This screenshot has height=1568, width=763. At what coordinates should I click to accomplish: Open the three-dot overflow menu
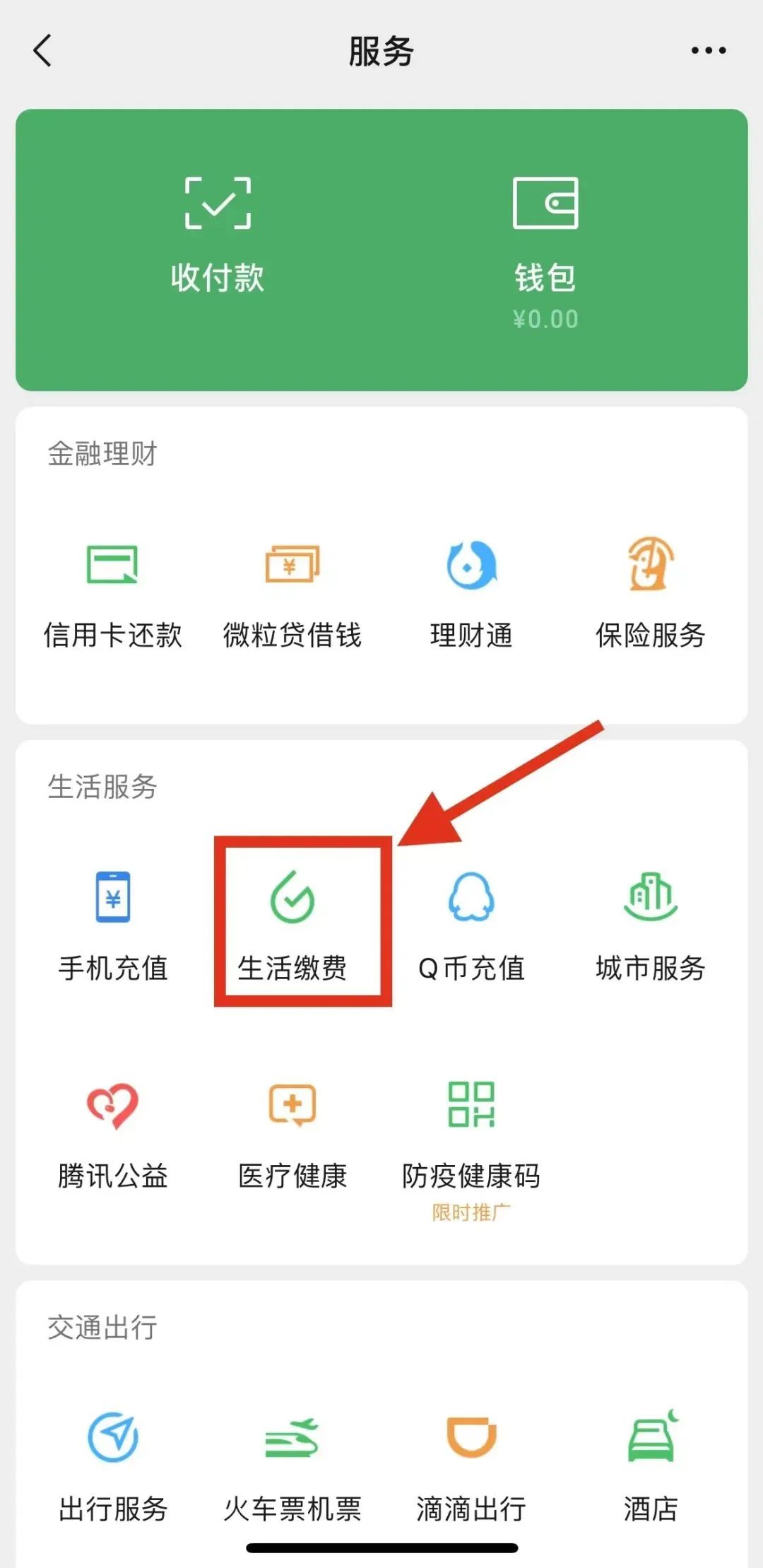pyautogui.click(x=708, y=51)
